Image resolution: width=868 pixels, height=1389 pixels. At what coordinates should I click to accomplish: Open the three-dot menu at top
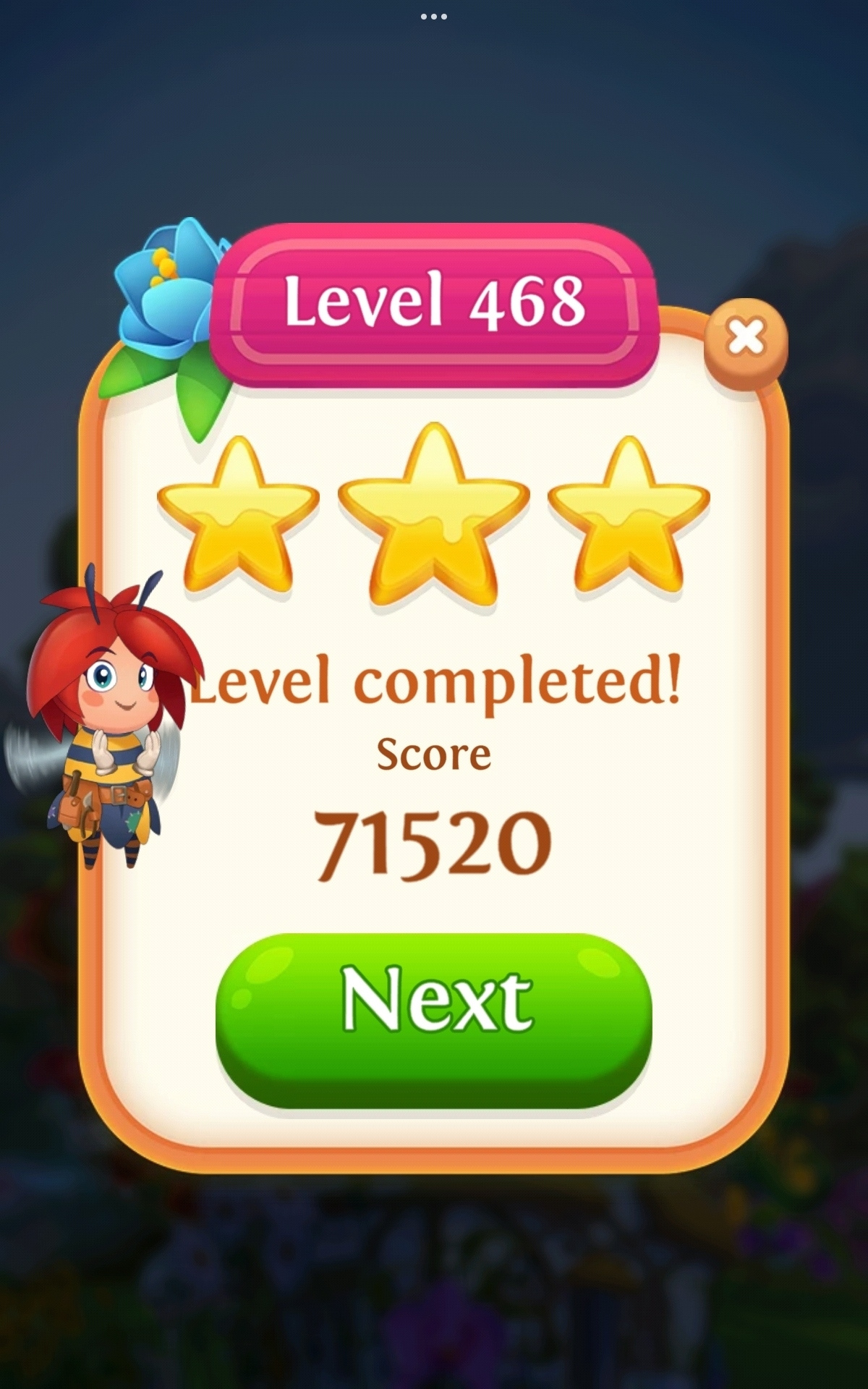[x=434, y=17]
